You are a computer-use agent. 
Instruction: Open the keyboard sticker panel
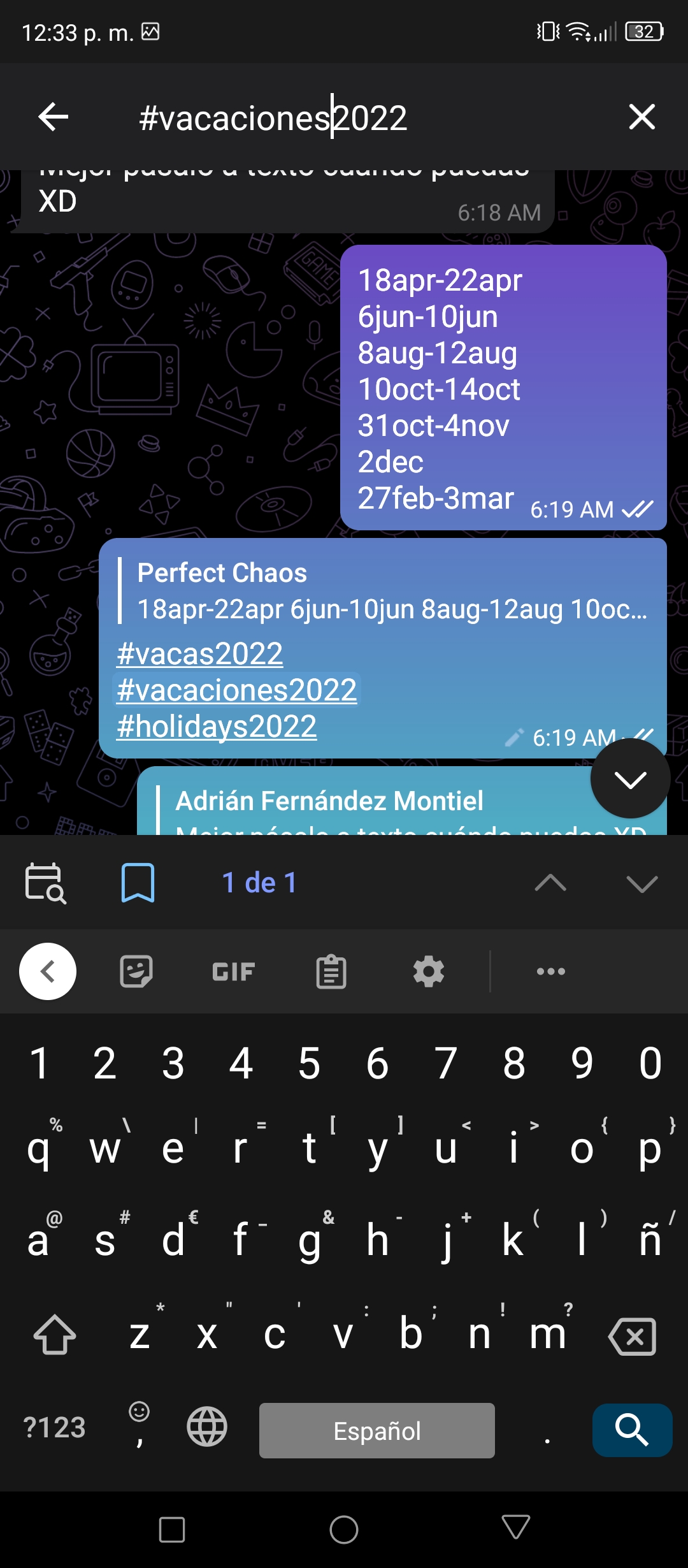coord(136,971)
